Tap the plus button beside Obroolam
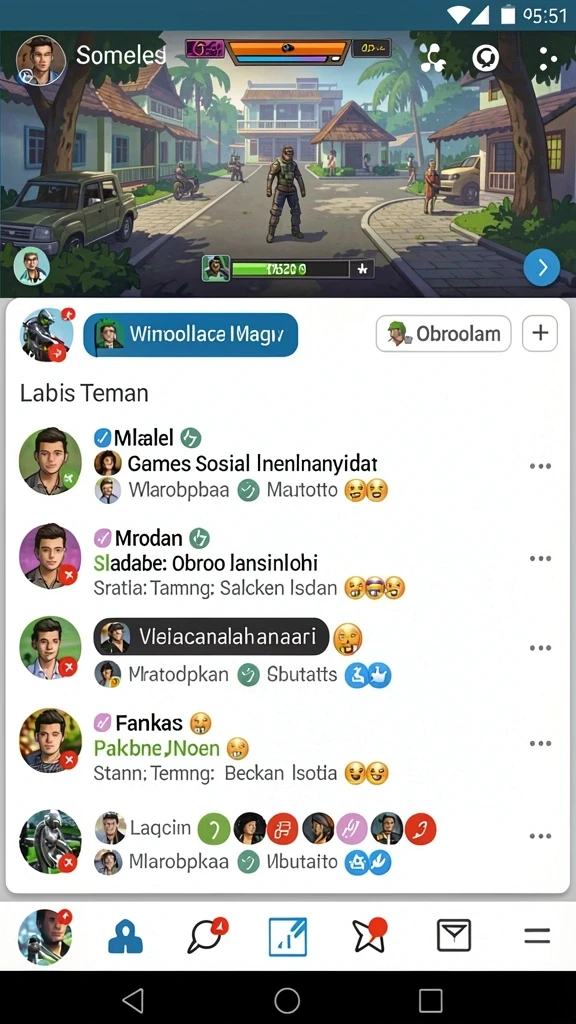The height and width of the screenshot is (1024, 576). click(x=539, y=334)
